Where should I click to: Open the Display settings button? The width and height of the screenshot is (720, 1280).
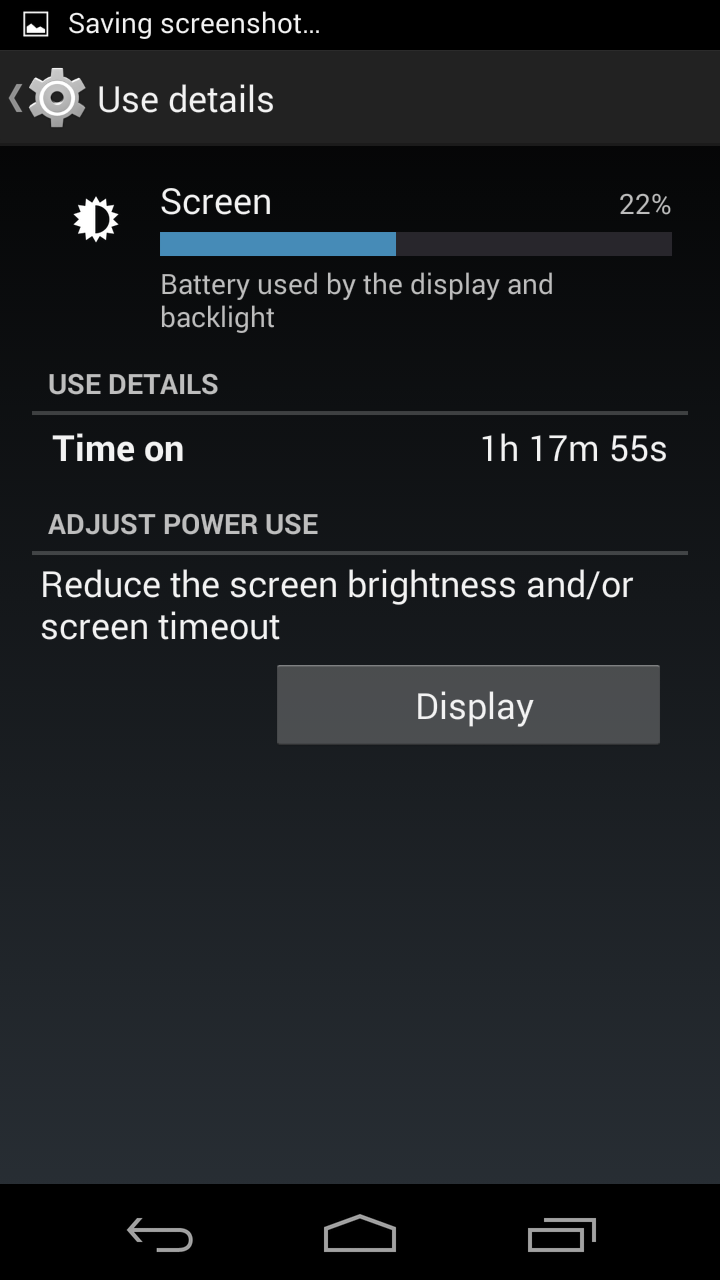click(x=468, y=705)
